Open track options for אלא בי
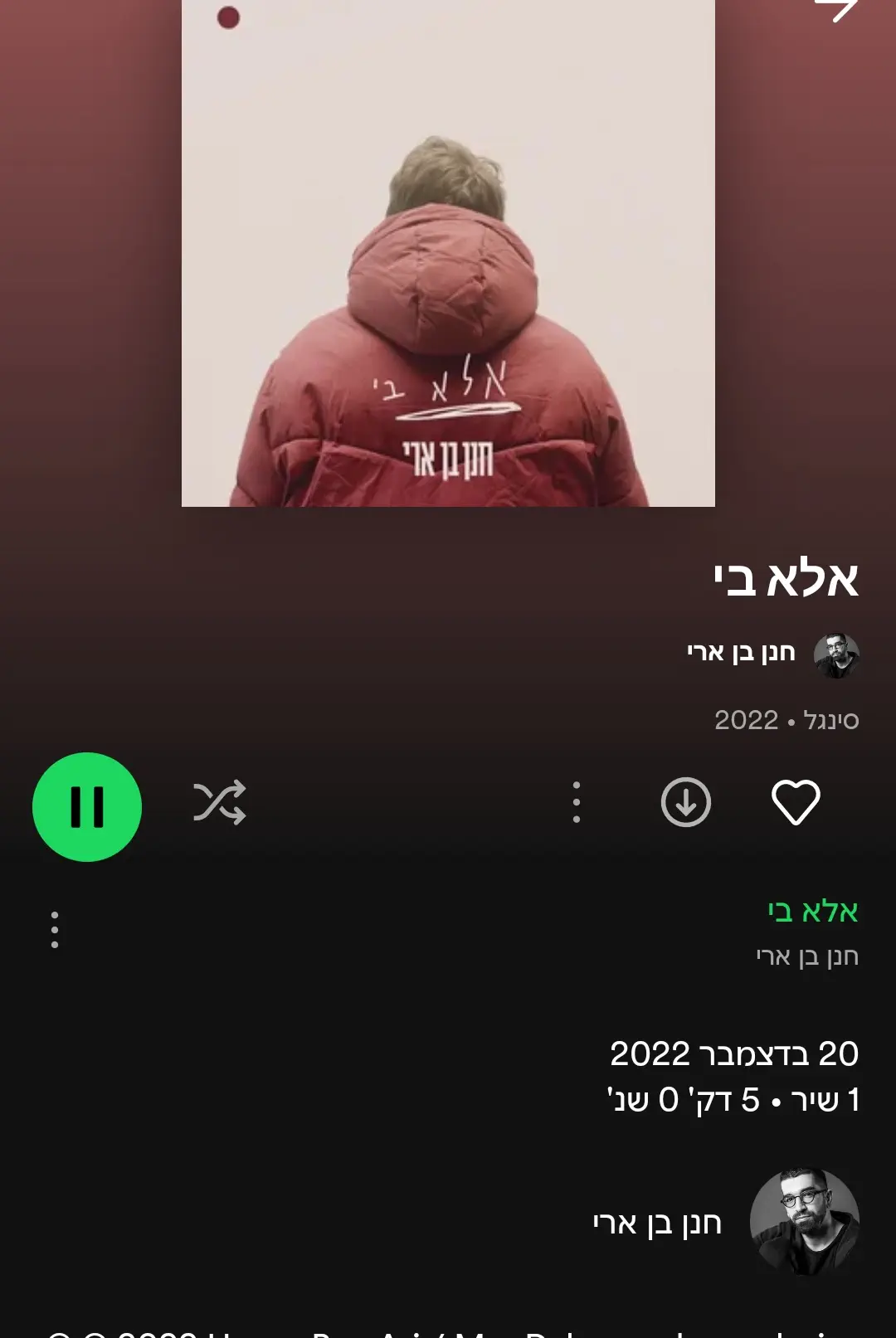 (x=55, y=930)
